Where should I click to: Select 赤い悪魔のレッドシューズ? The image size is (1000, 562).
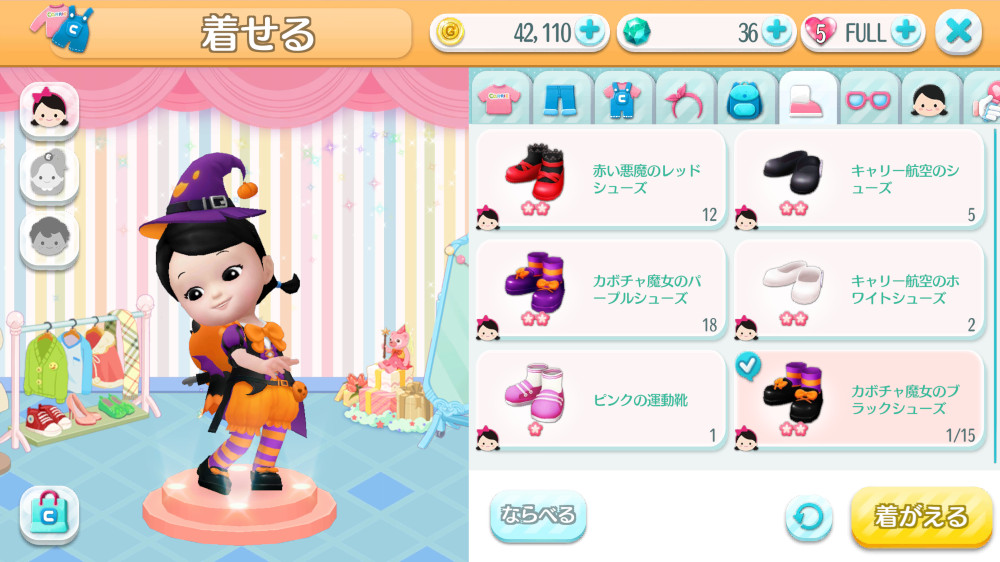[600, 179]
